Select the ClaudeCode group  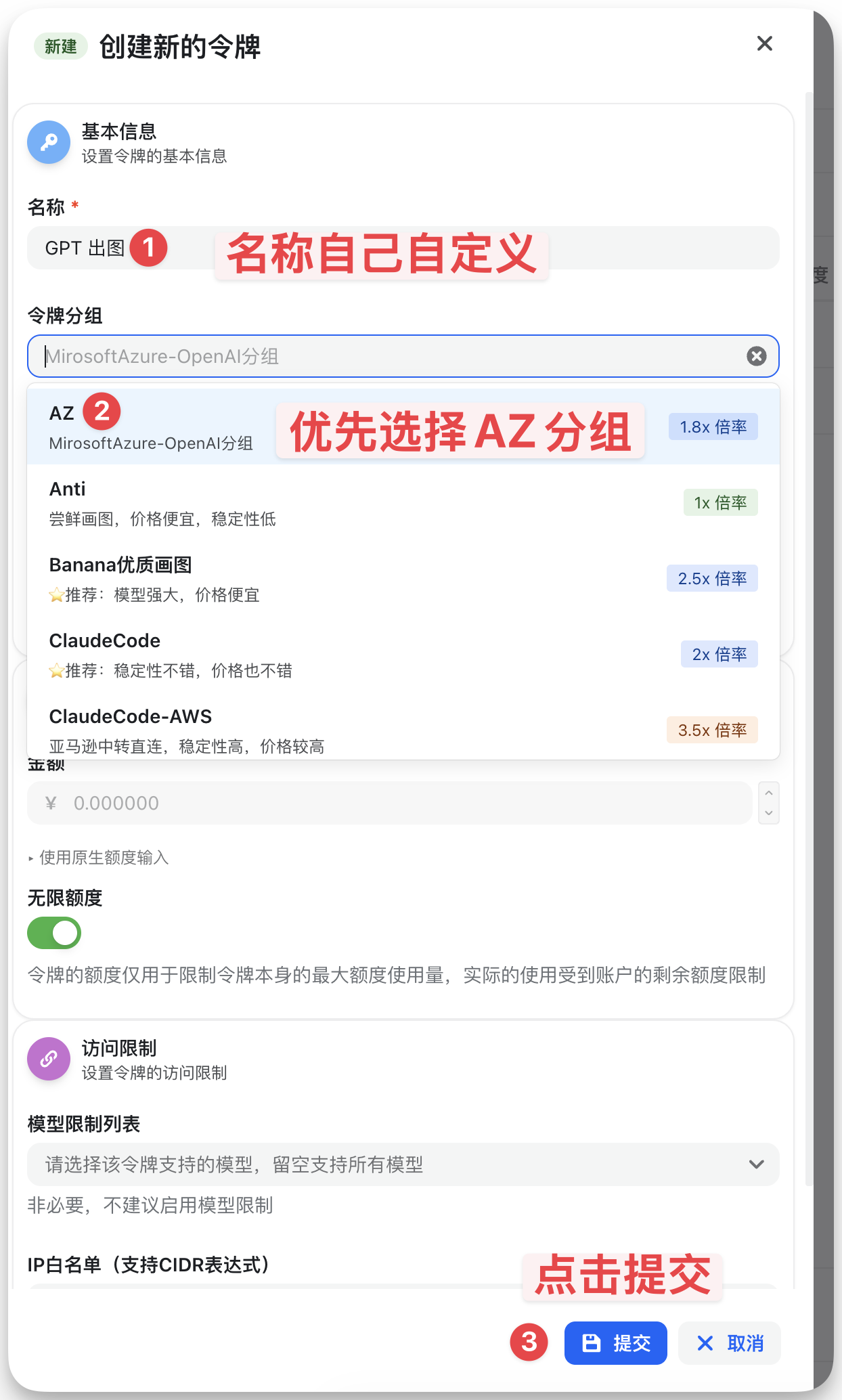coord(403,654)
